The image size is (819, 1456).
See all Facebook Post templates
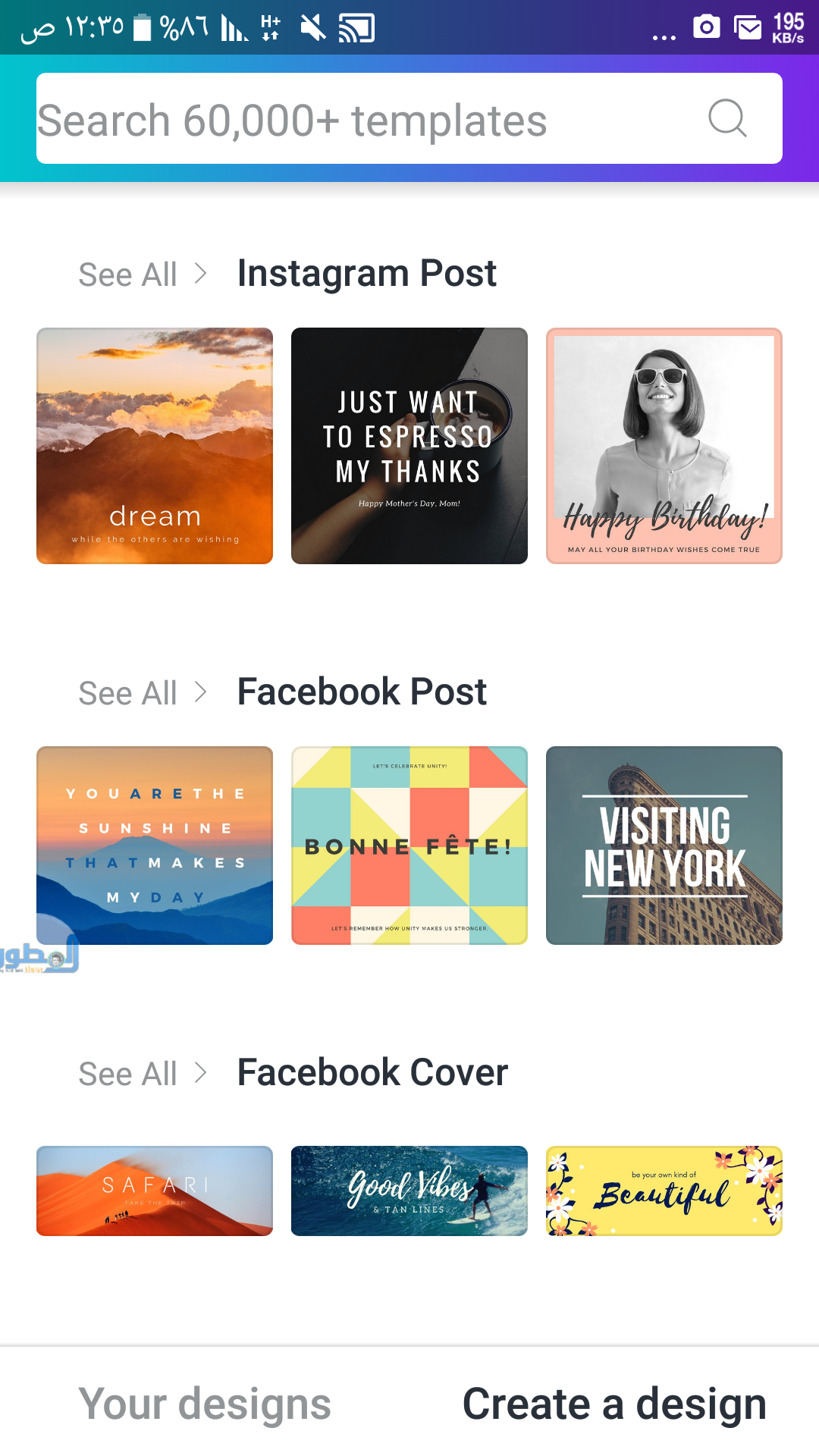(x=142, y=693)
